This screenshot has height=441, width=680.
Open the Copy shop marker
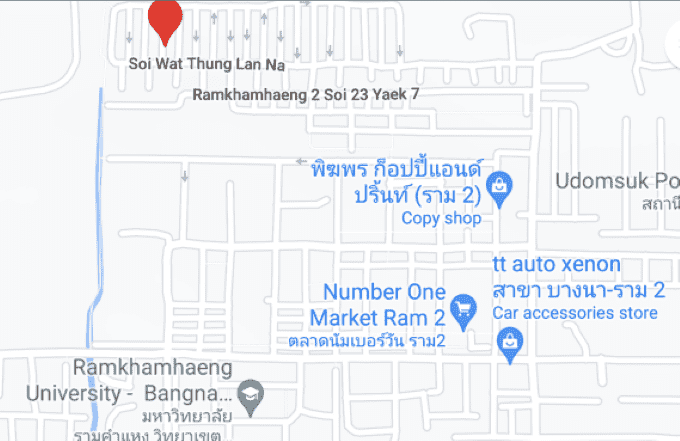tap(499, 184)
